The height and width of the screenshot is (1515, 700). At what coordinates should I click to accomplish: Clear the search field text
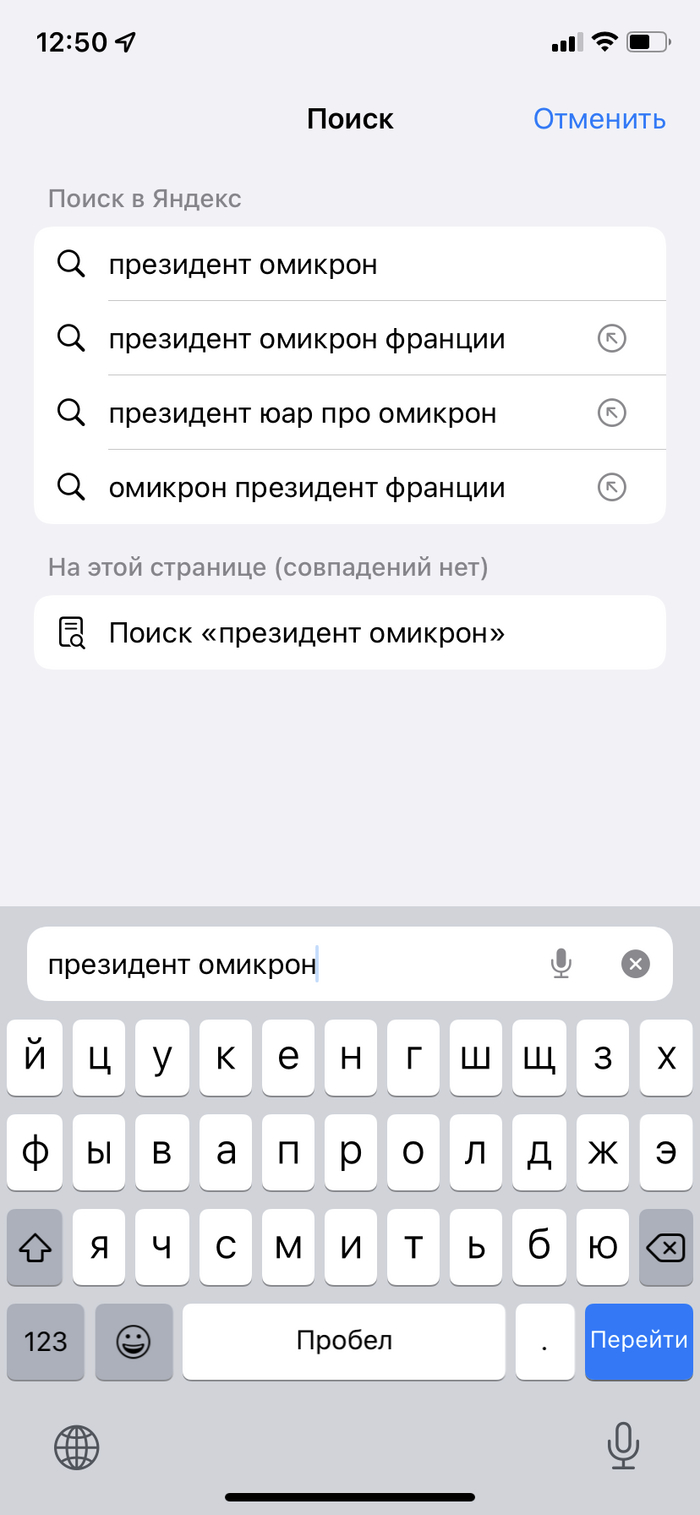click(635, 964)
